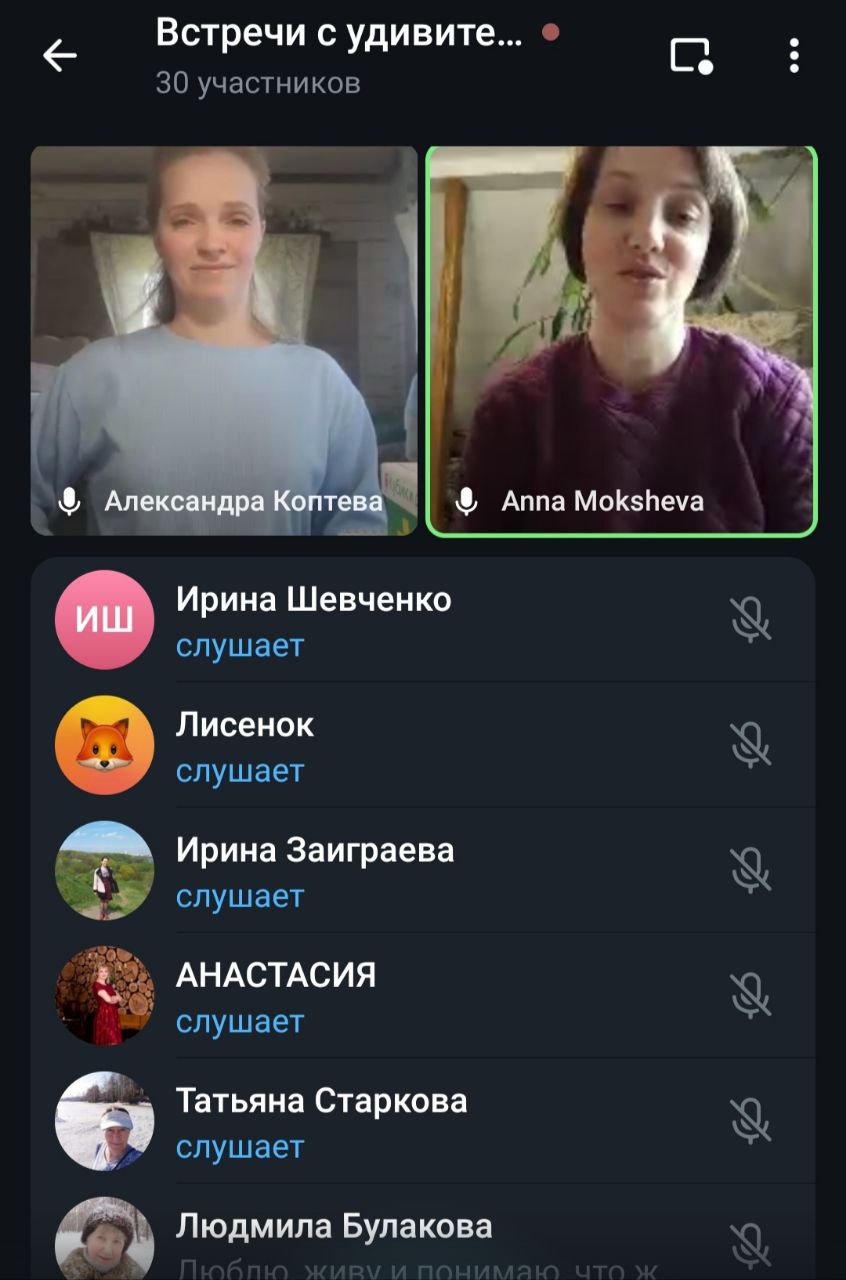The width and height of the screenshot is (846, 1280).
Task: Go back from the voice chat
Action: point(60,56)
